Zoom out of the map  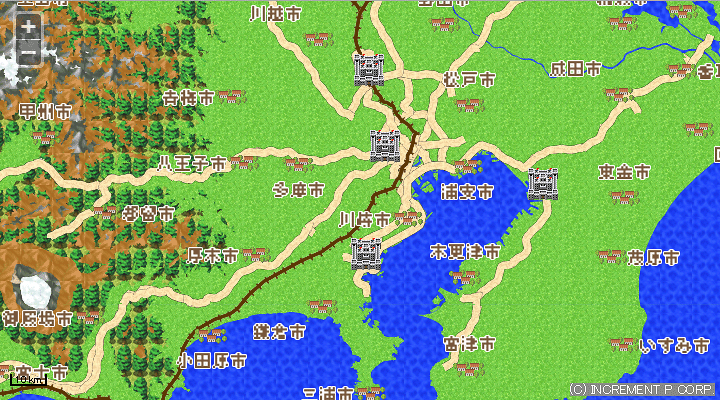tap(29, 52)
